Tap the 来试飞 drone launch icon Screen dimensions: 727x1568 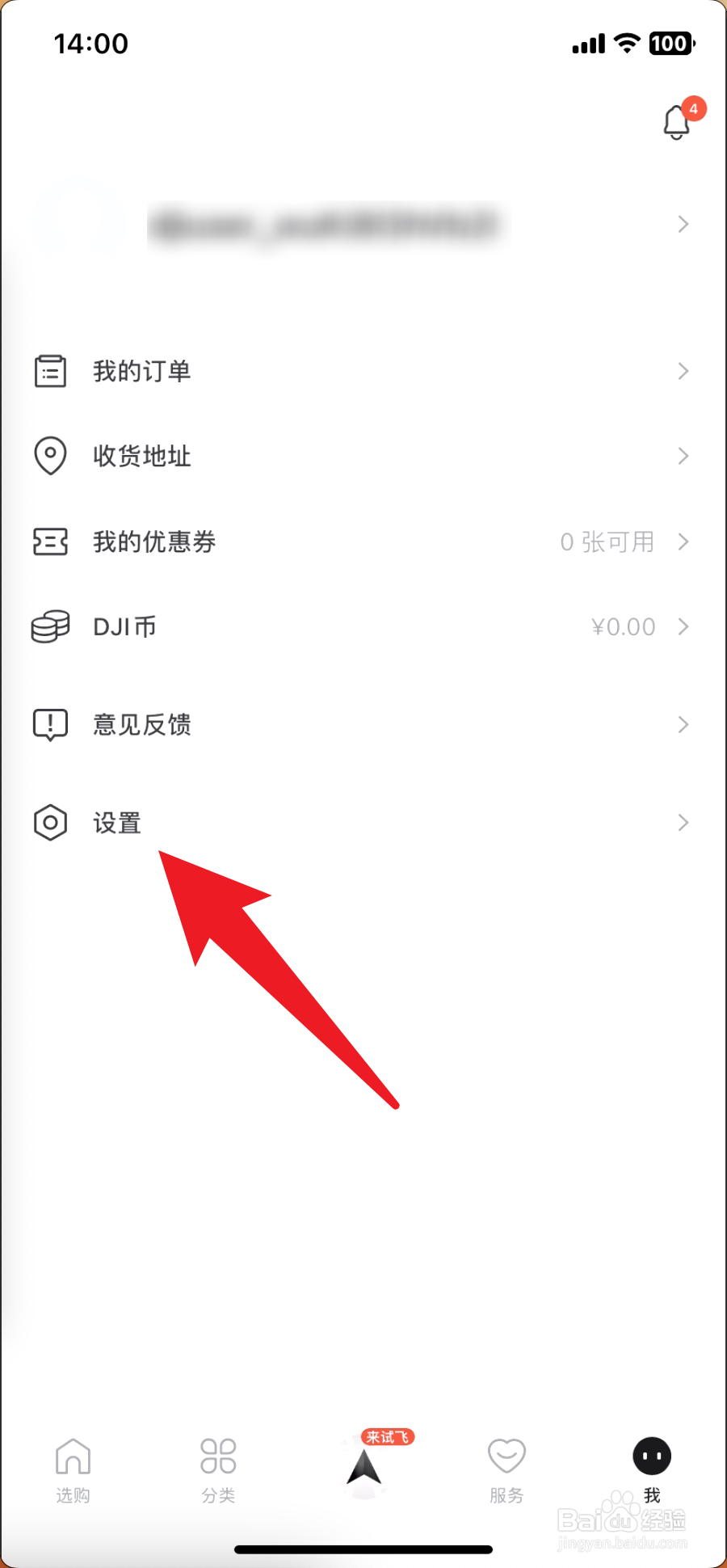click(x=365, y=1463)
